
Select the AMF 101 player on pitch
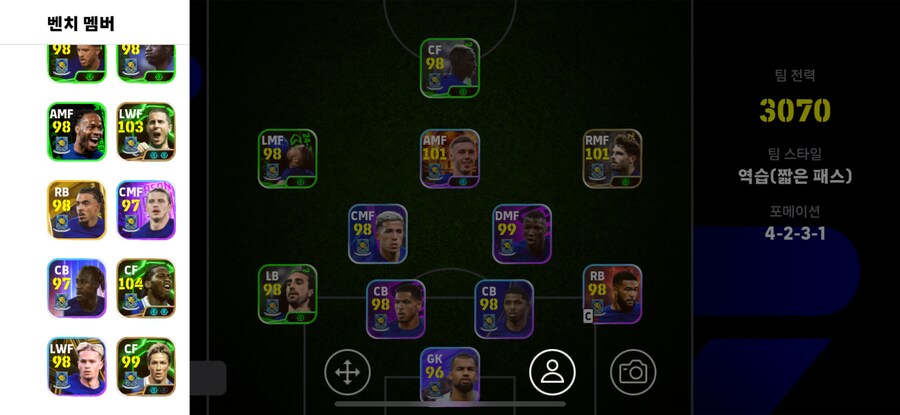tap(450, 159)
